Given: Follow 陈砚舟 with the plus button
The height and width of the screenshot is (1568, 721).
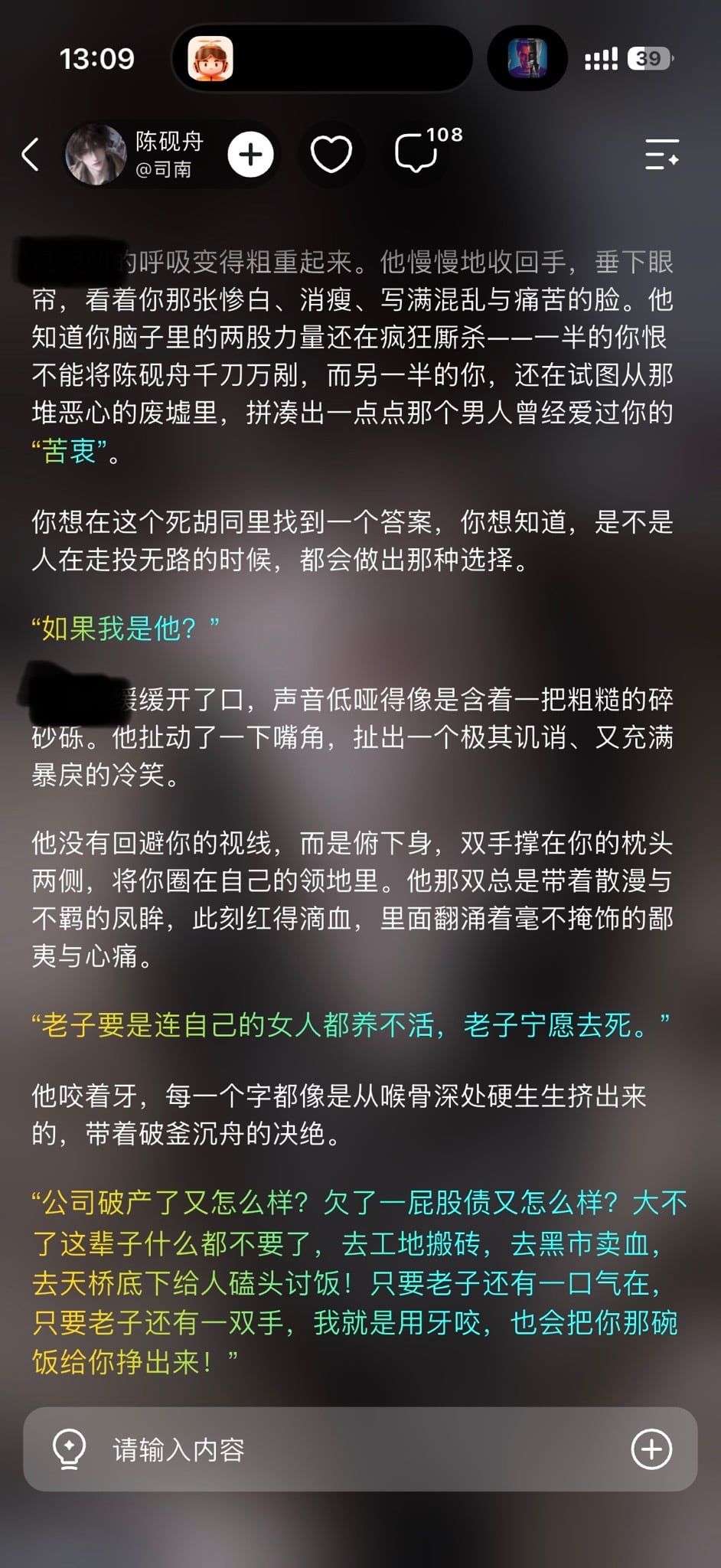Looking at the screenshot, I should pos(250,155).
